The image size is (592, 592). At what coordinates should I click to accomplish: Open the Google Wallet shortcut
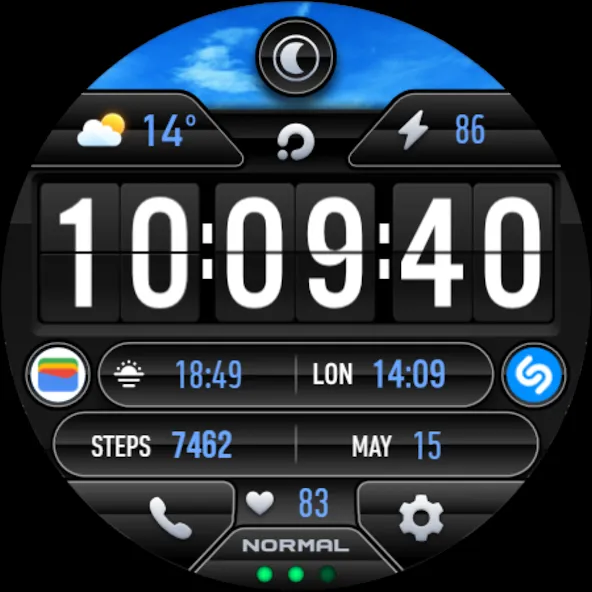tap(58, 374)
